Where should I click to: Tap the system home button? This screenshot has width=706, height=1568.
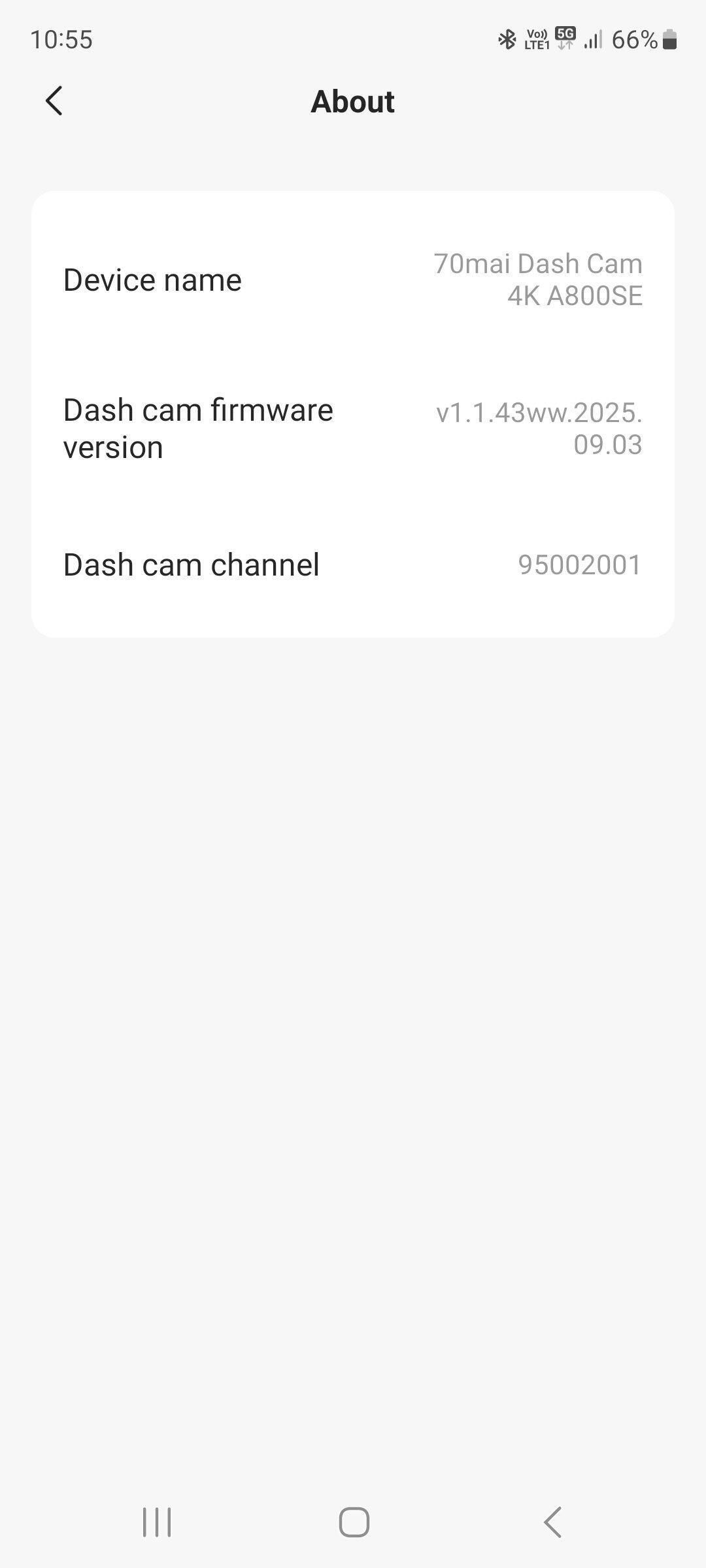(x=354, y=1522)
